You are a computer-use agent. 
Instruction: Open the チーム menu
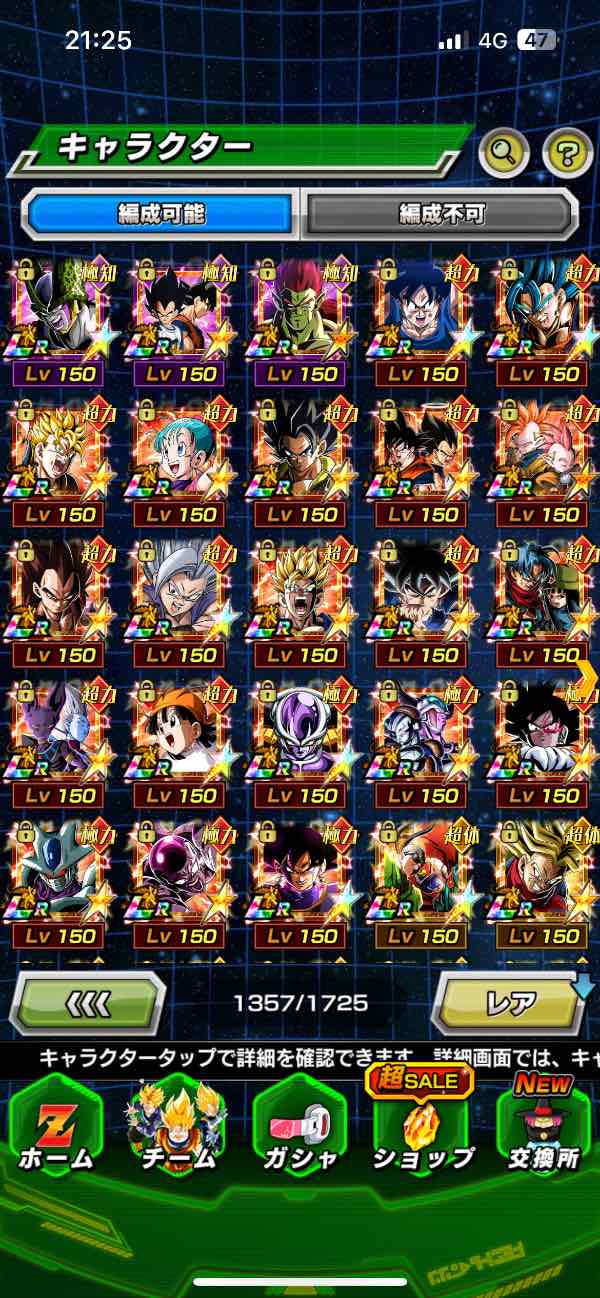coord(177,1128)
